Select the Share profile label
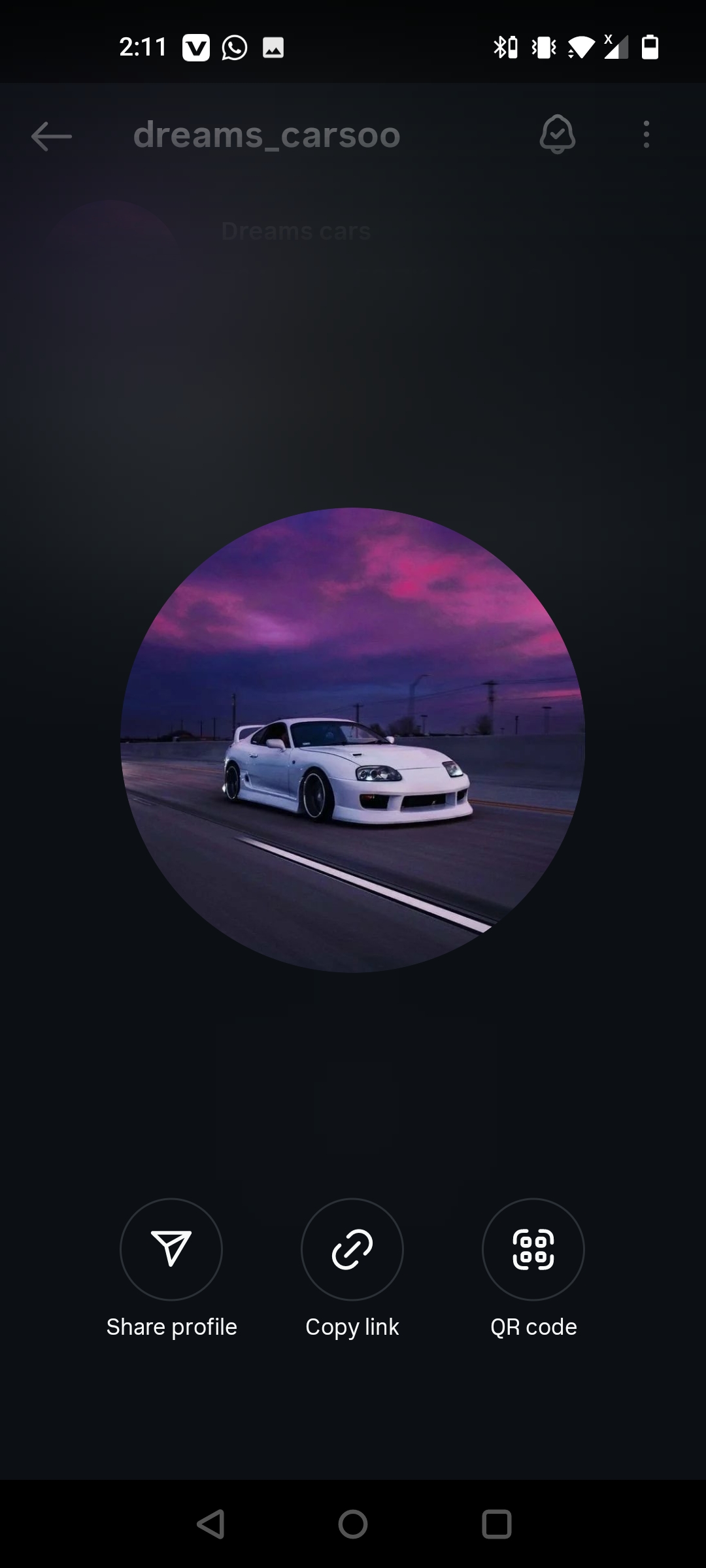Image resolution: width=706 pixels, height=1568 pixels. pos(171,1326)
